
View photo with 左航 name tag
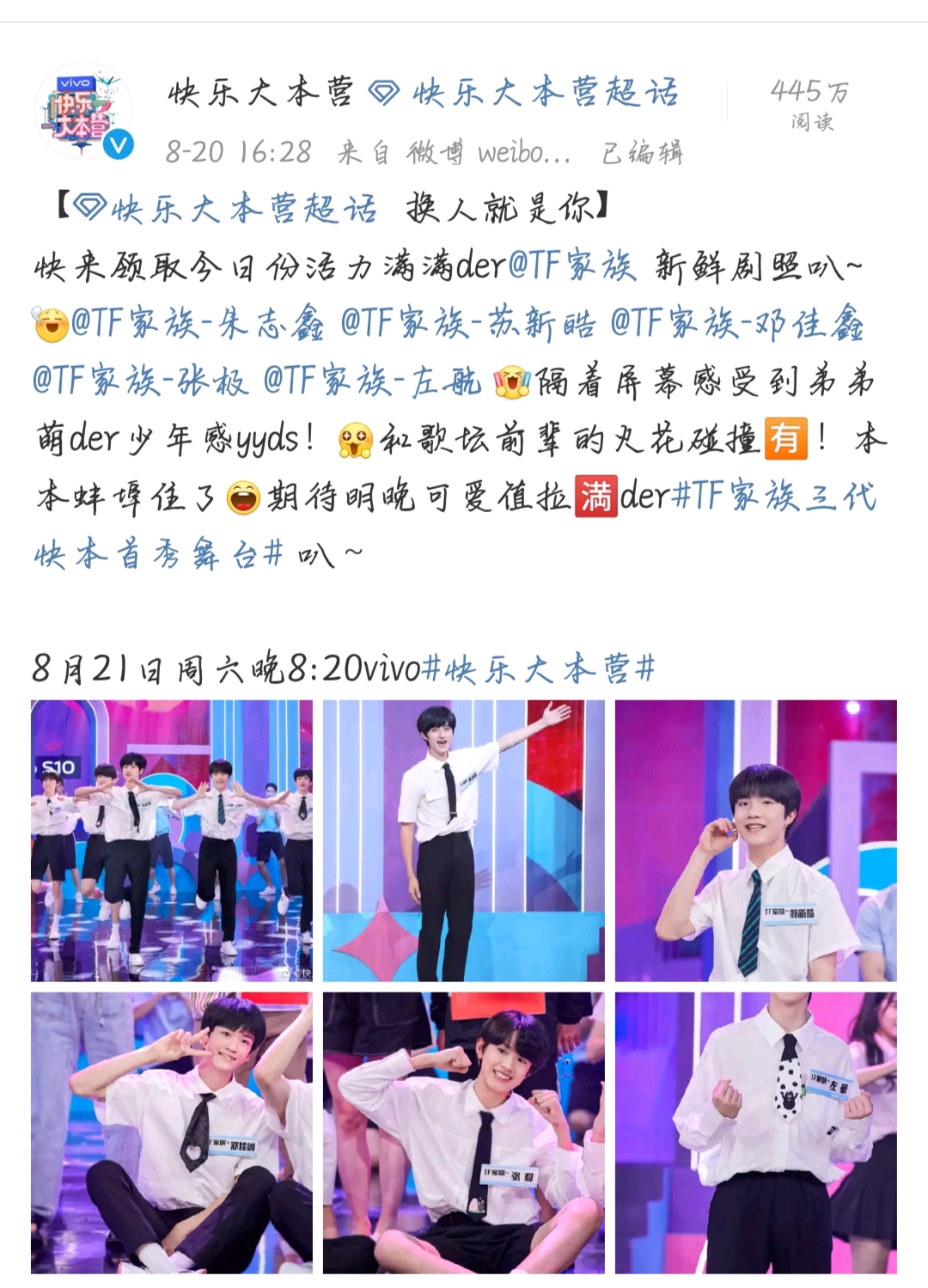pyautogui.click(x=756, y=1132)
